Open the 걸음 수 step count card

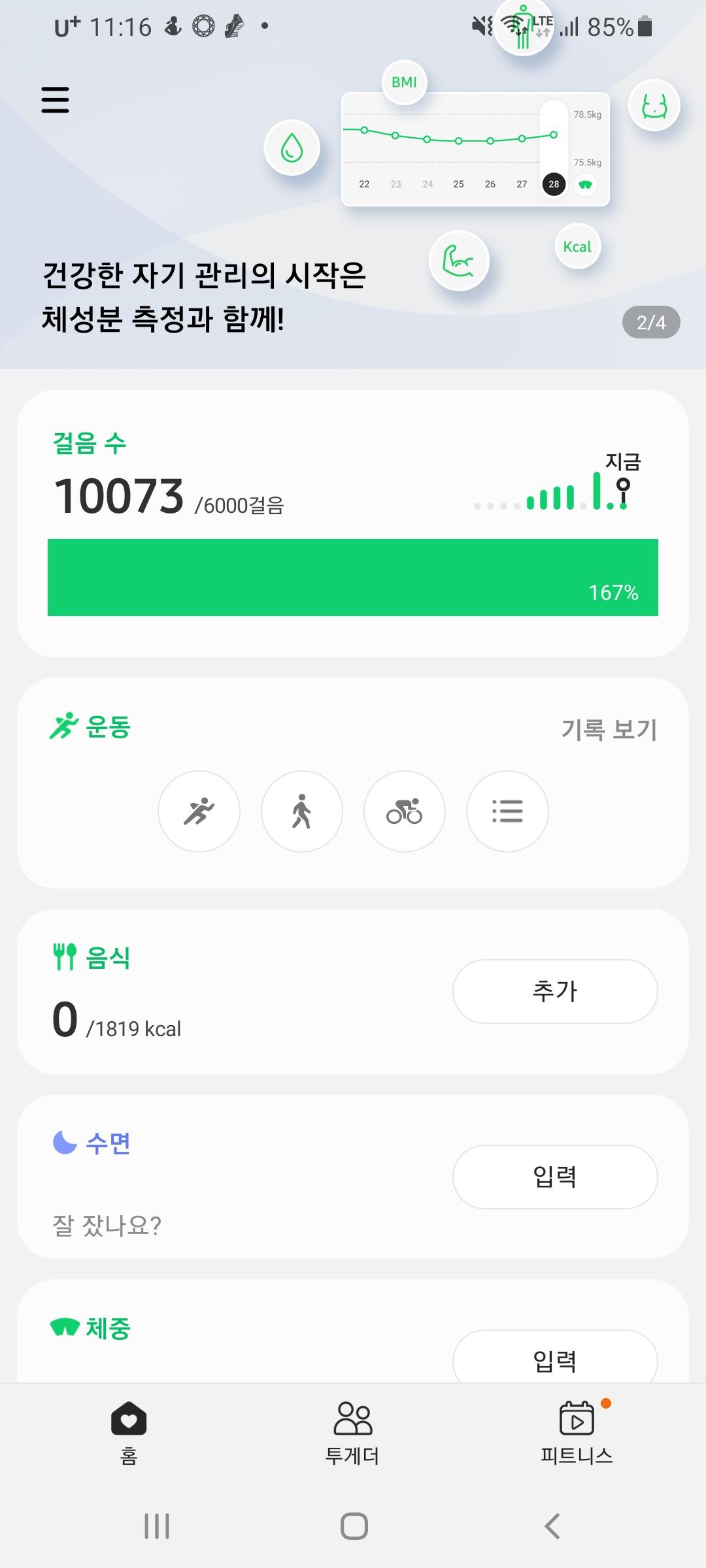(353, 523)
